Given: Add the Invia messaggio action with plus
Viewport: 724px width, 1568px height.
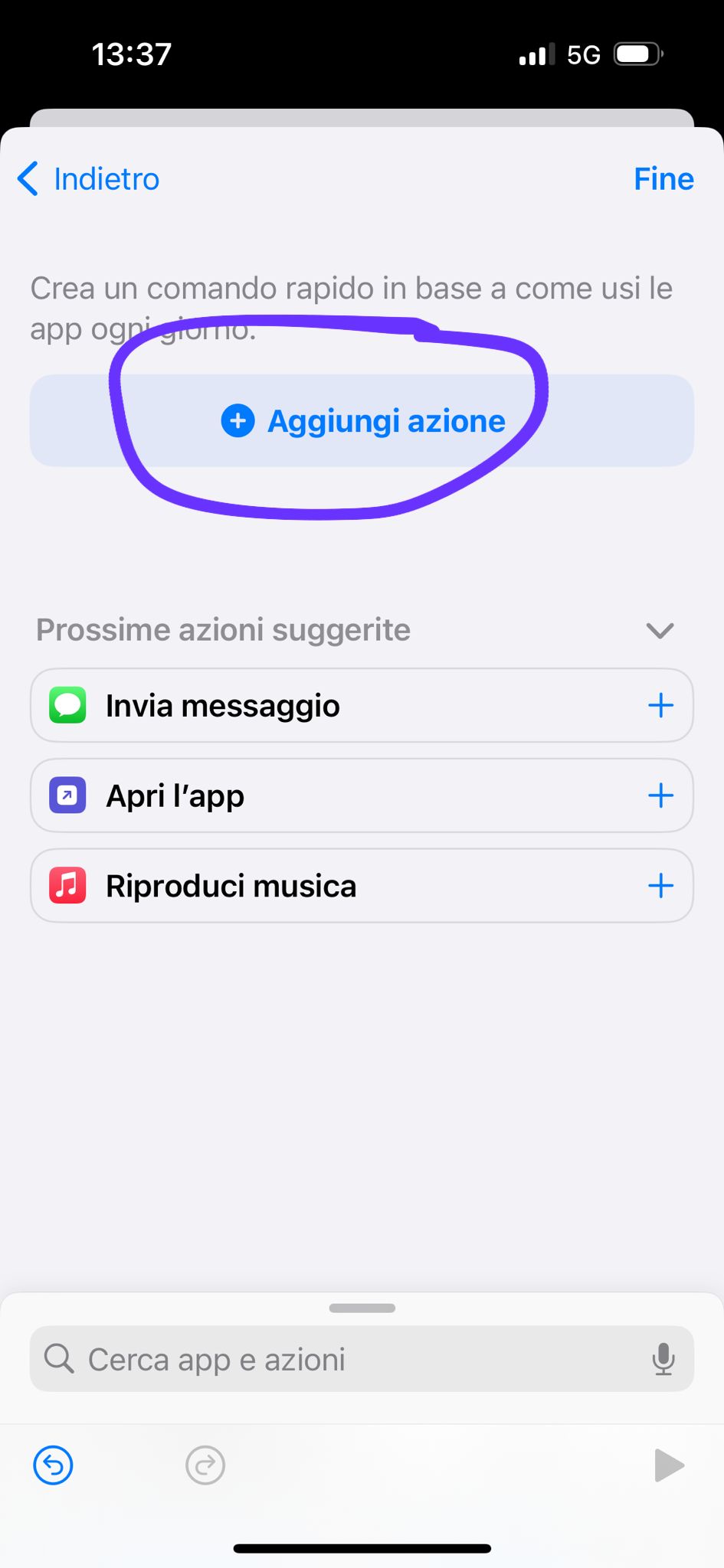Looking at the screenshot, I should (660, 706).
